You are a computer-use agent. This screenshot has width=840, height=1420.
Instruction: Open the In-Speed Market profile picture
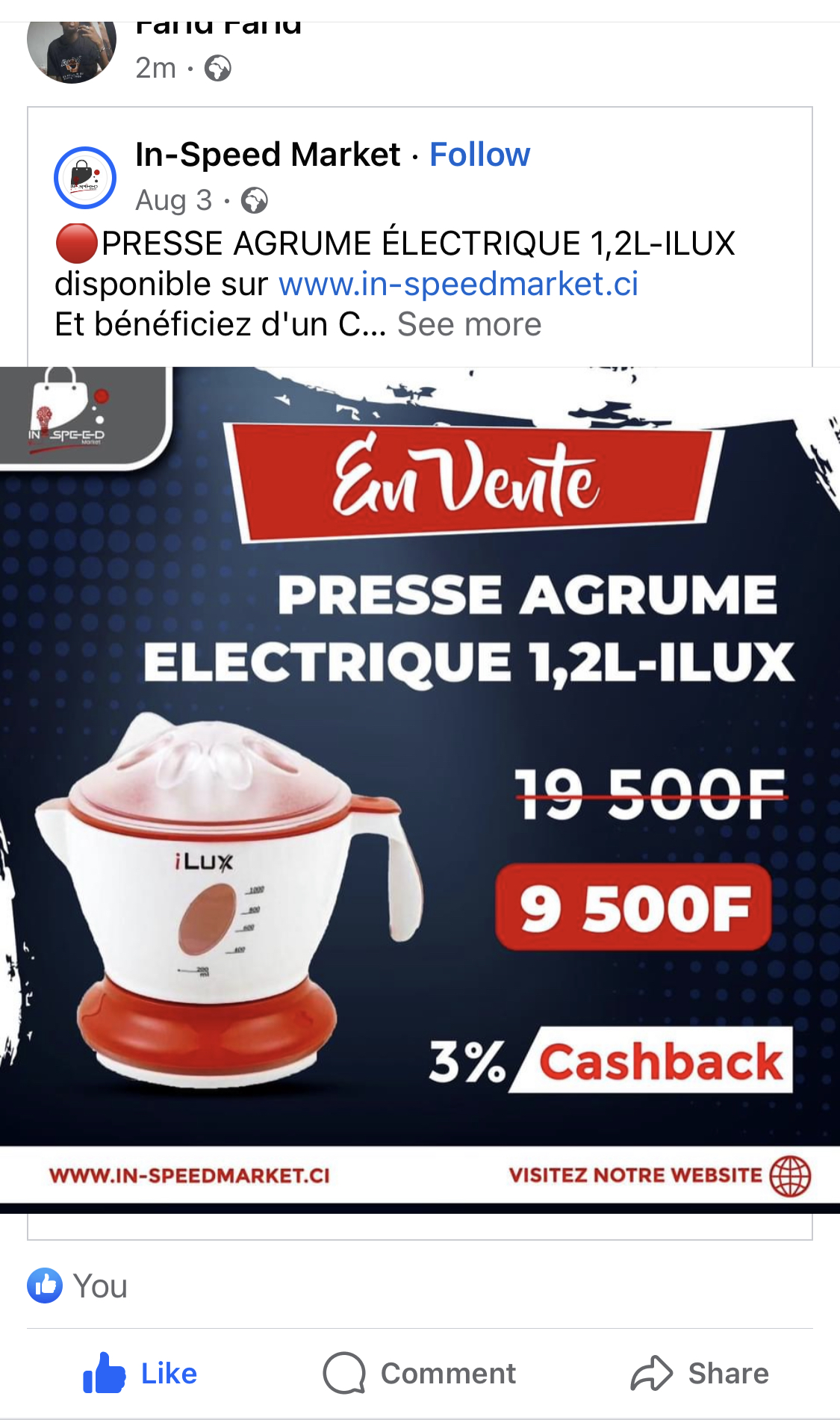[85, 178]
